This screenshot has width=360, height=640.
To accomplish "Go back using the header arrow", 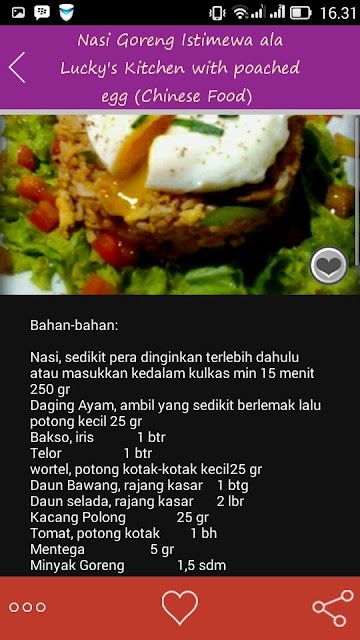I will [17, 67].
